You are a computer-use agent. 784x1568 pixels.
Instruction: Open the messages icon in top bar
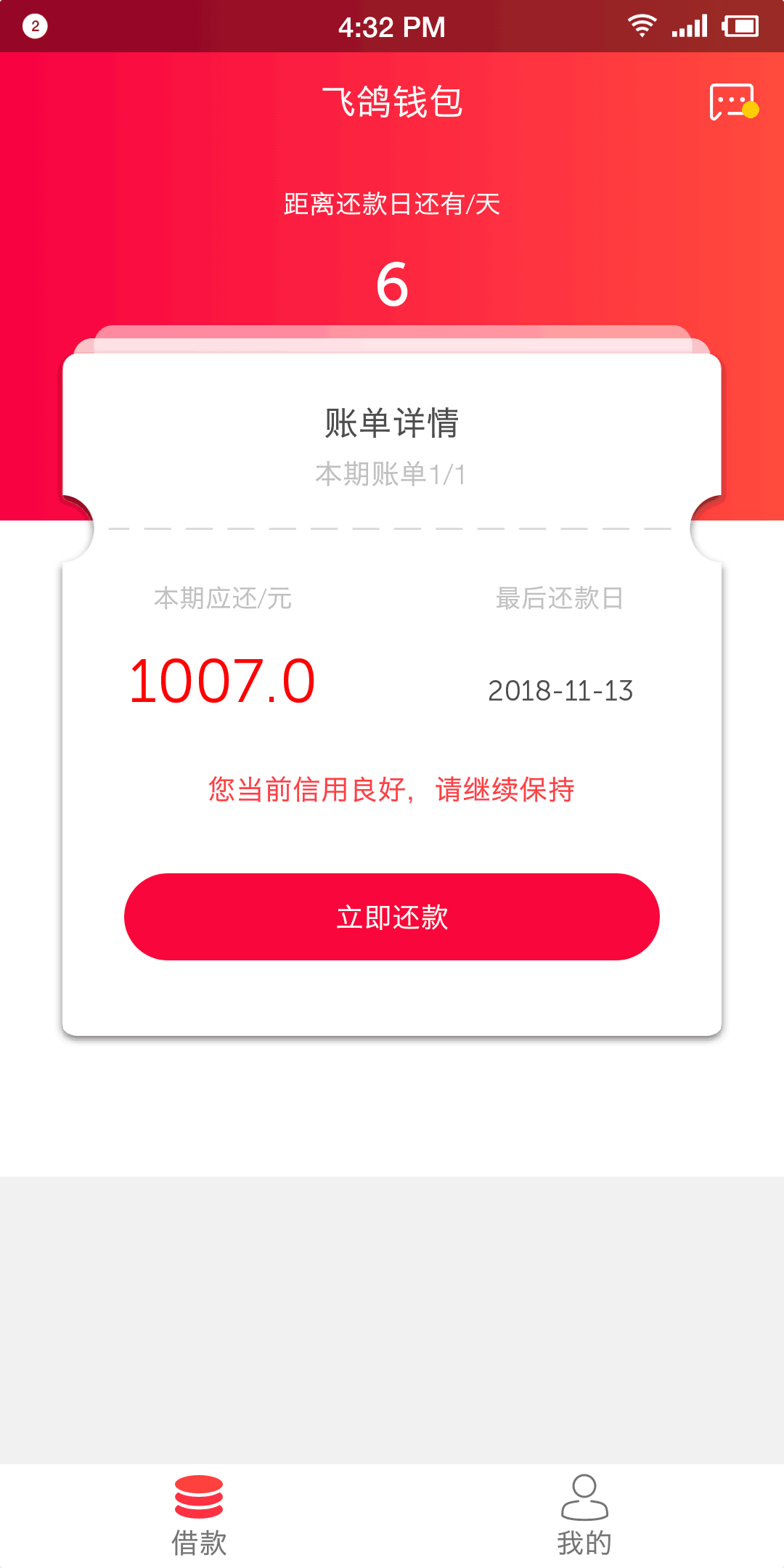[x=733, y=102]
